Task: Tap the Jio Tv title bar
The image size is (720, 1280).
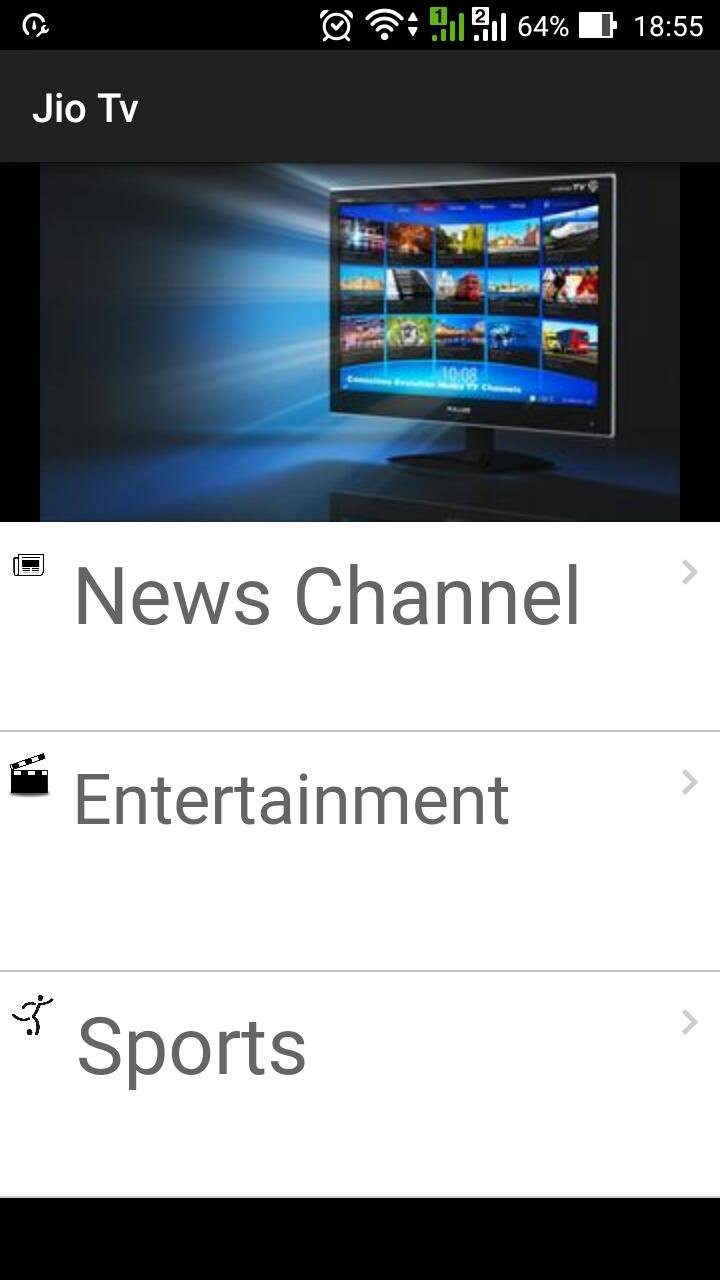Action: pos(87,107)
